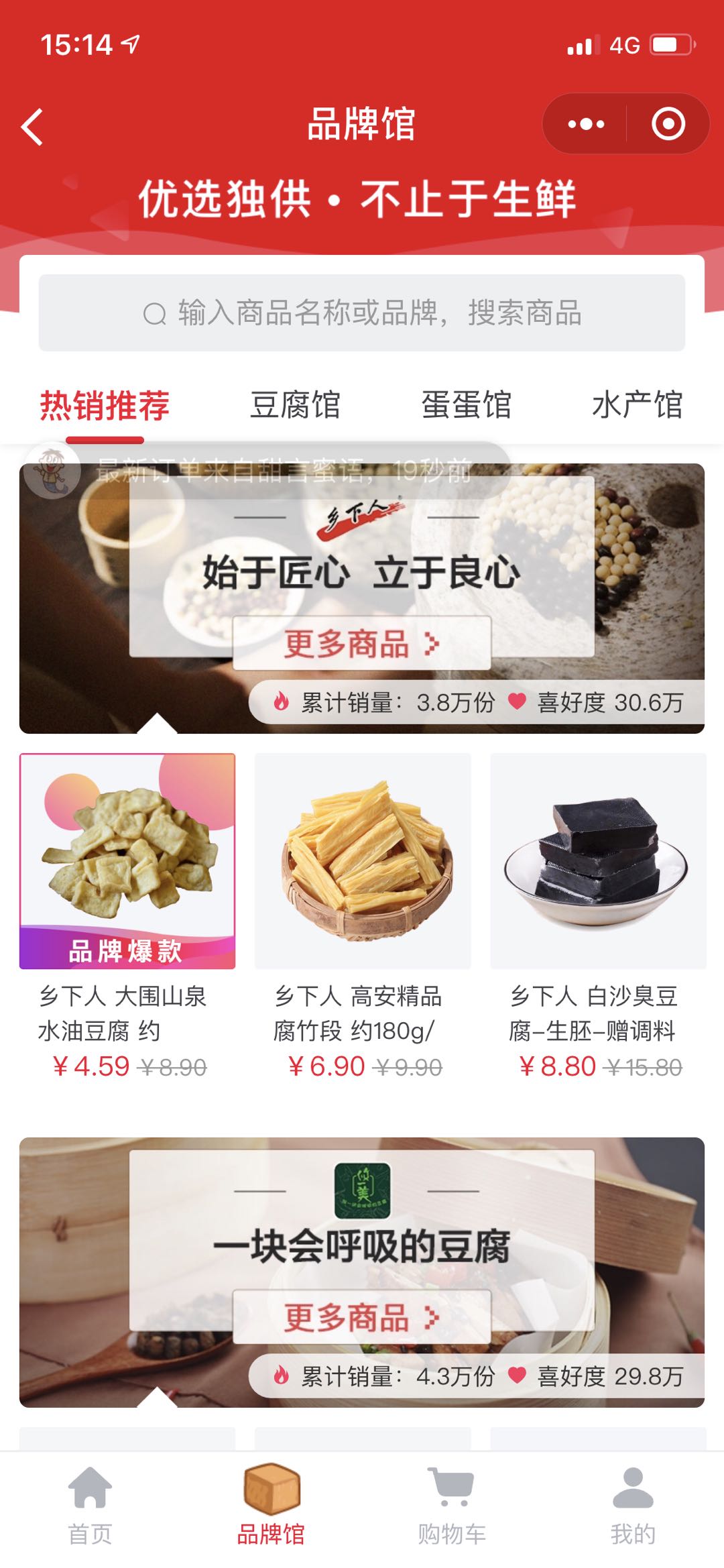Switch to the 蛋蛋馆 tab
Image resolution: width=724 pixels, height=1568 pixels.
[x=467, y=406]
